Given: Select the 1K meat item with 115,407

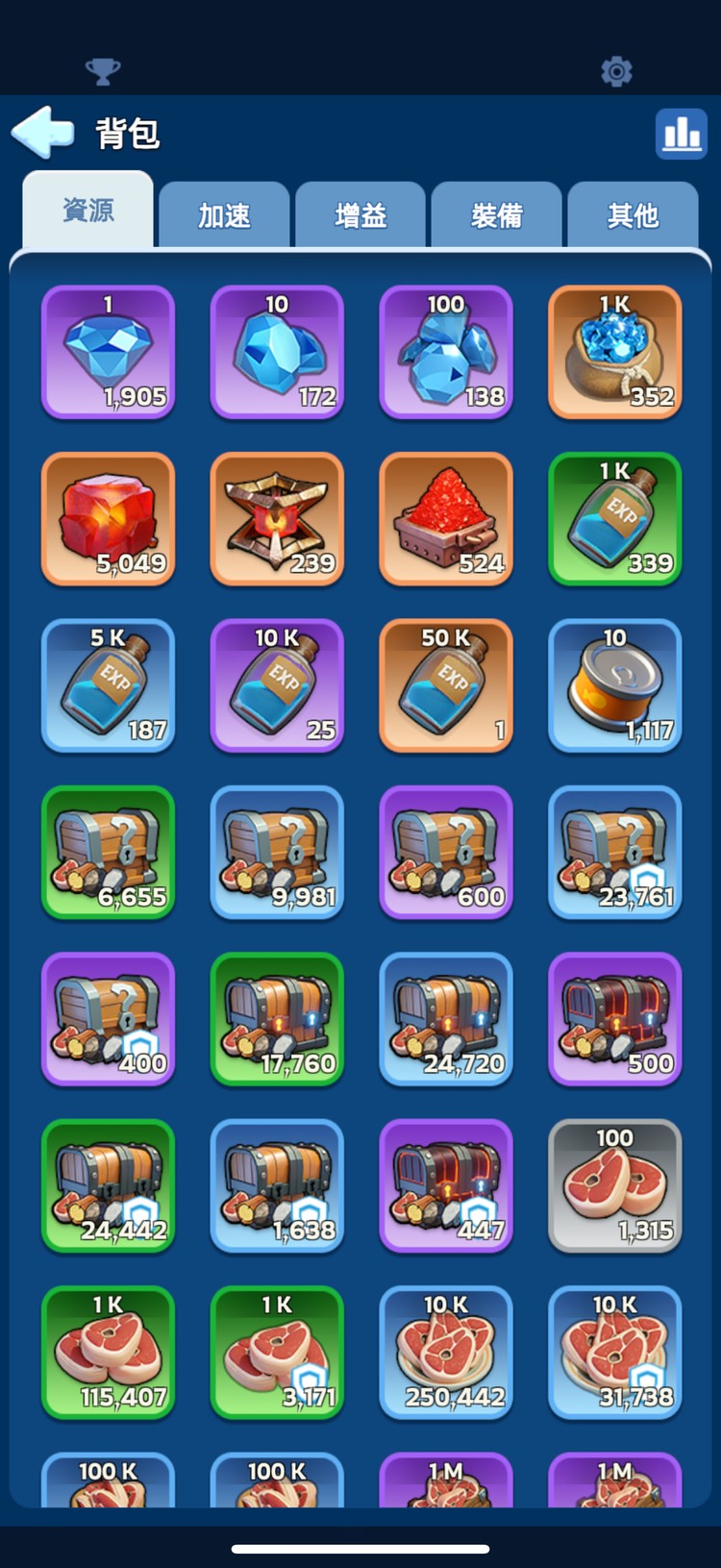Looking at the screenshot, I should (x=108, y=1353).
